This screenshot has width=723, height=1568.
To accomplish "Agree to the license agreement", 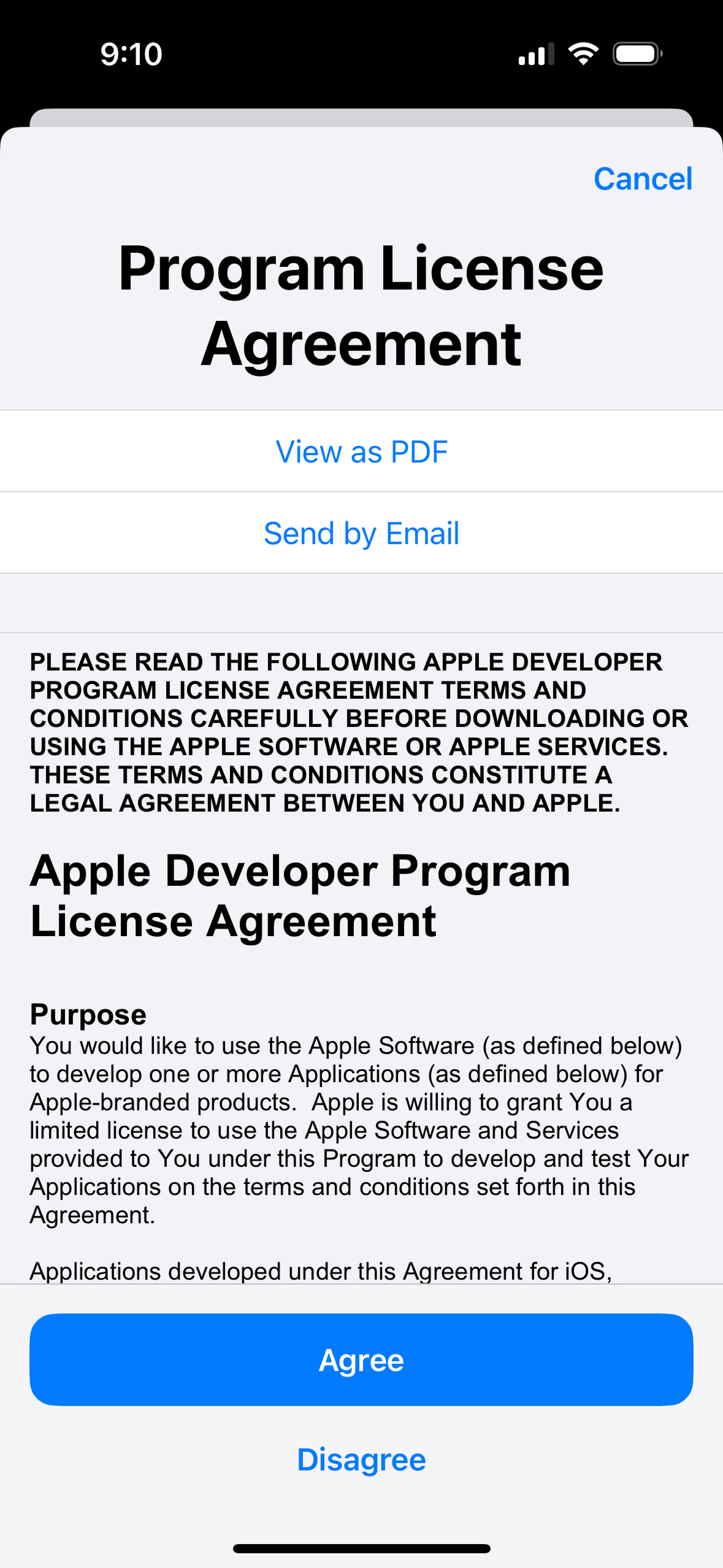I will (361, 1359).
